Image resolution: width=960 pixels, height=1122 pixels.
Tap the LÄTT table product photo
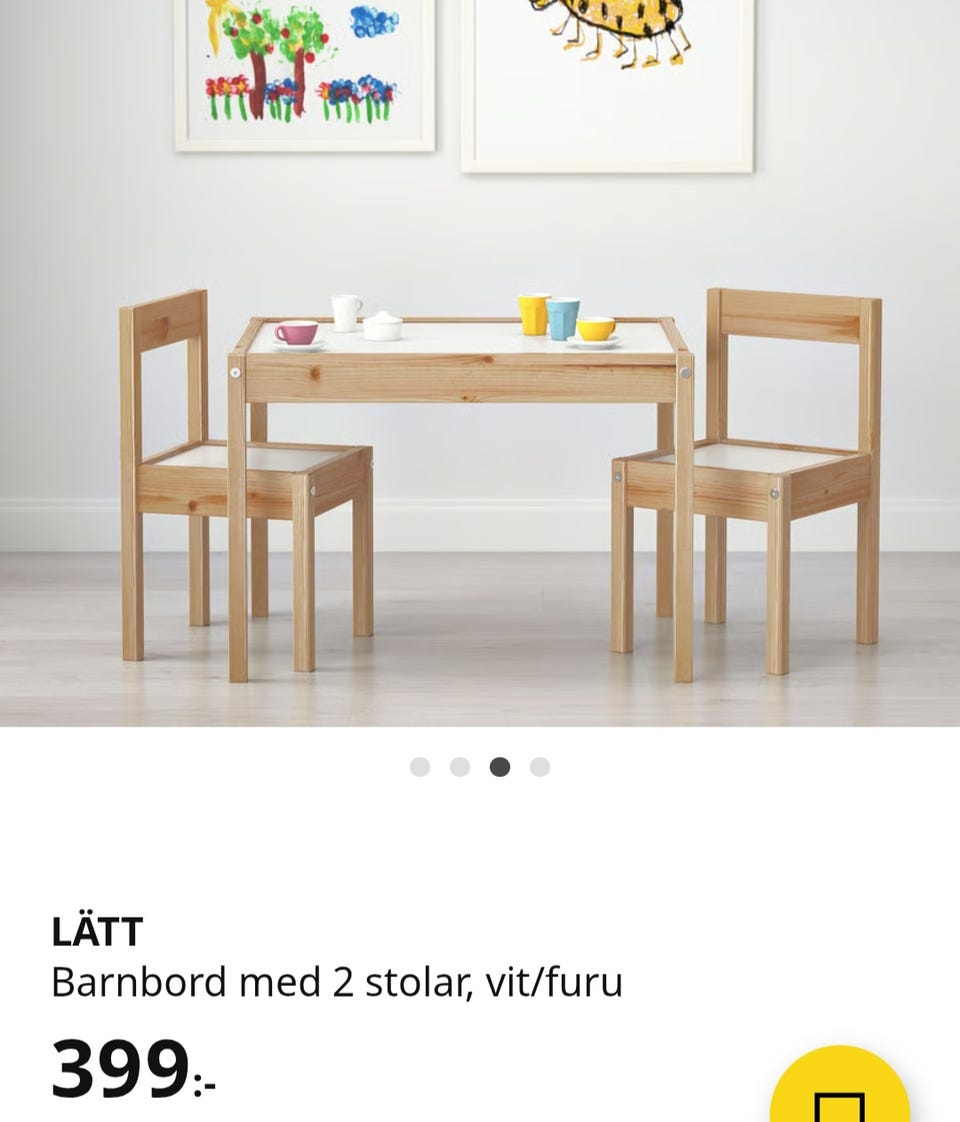460,430
